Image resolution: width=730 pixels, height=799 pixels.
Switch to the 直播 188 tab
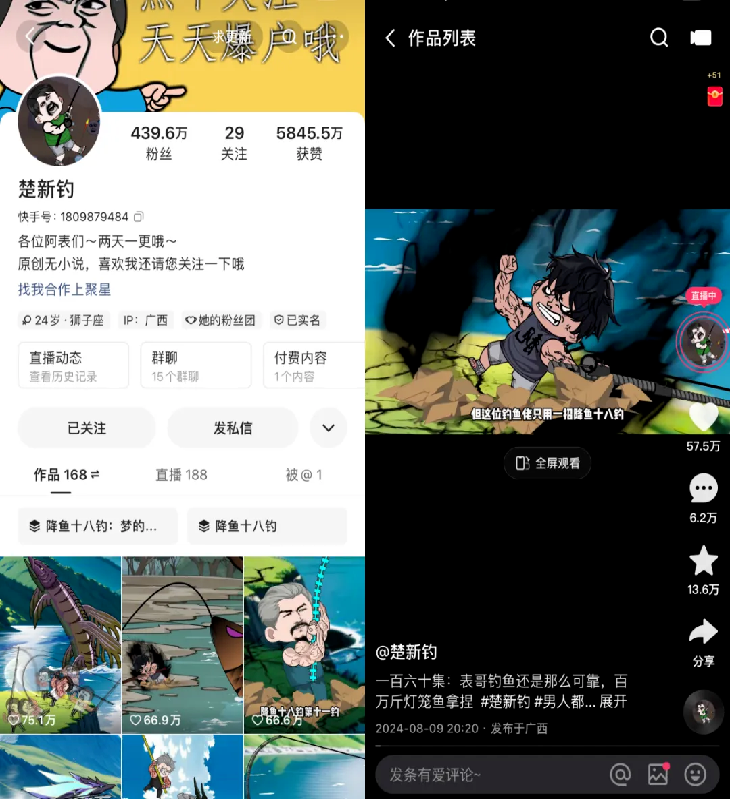(x=181, y=475)
